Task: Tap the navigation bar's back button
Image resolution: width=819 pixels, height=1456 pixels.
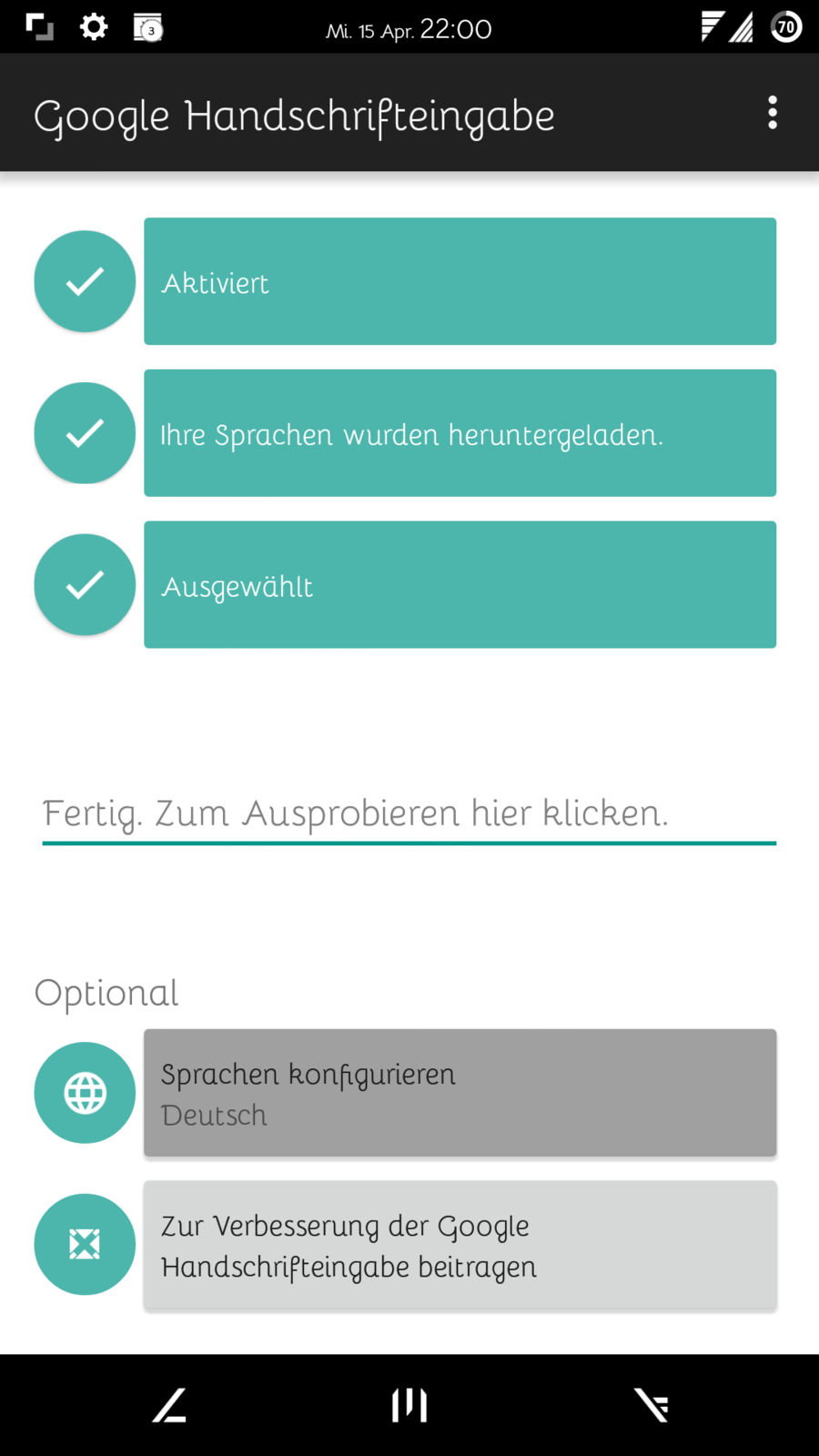Action: (169, 1405)
